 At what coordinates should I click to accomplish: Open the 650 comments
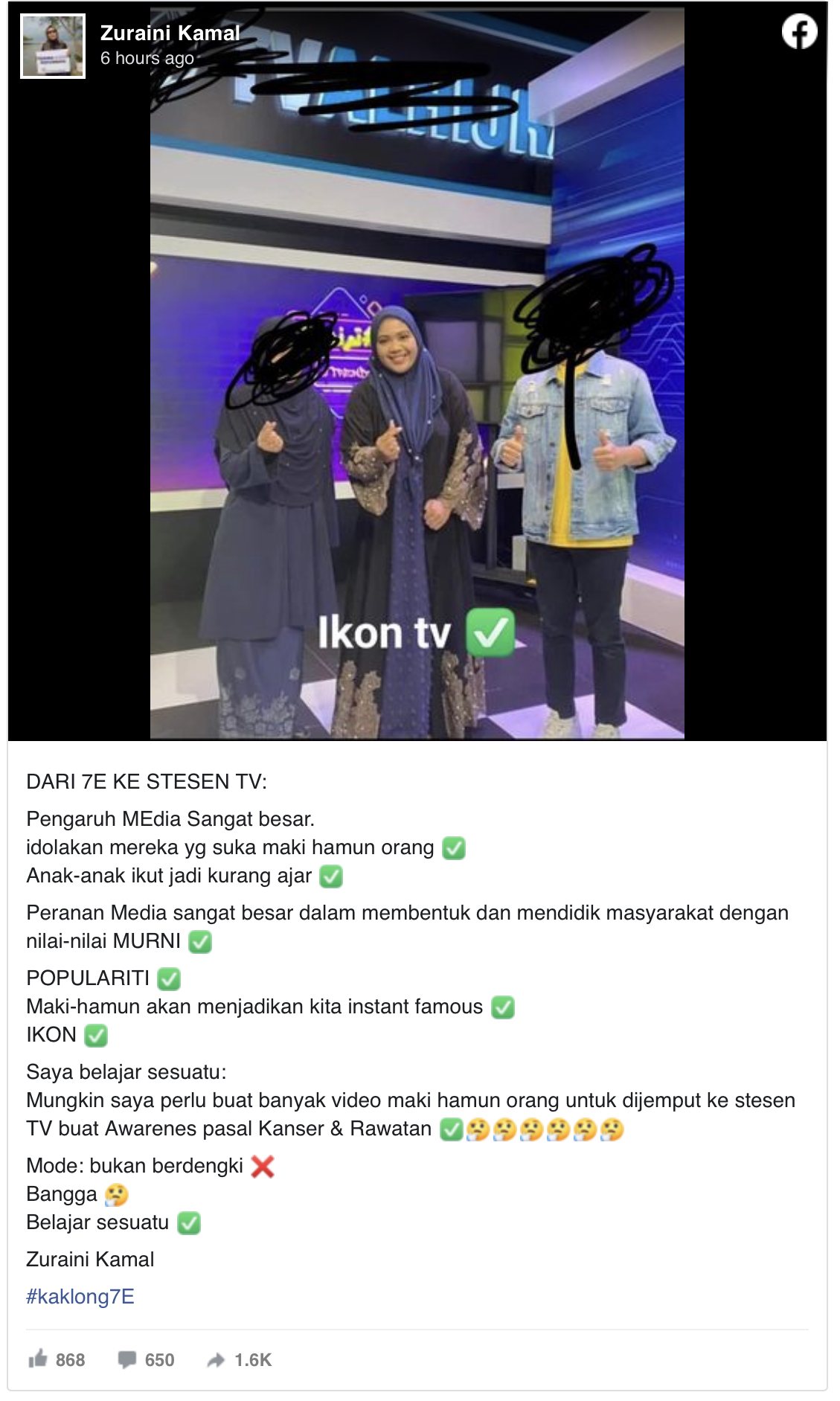tap(147, 1360)
